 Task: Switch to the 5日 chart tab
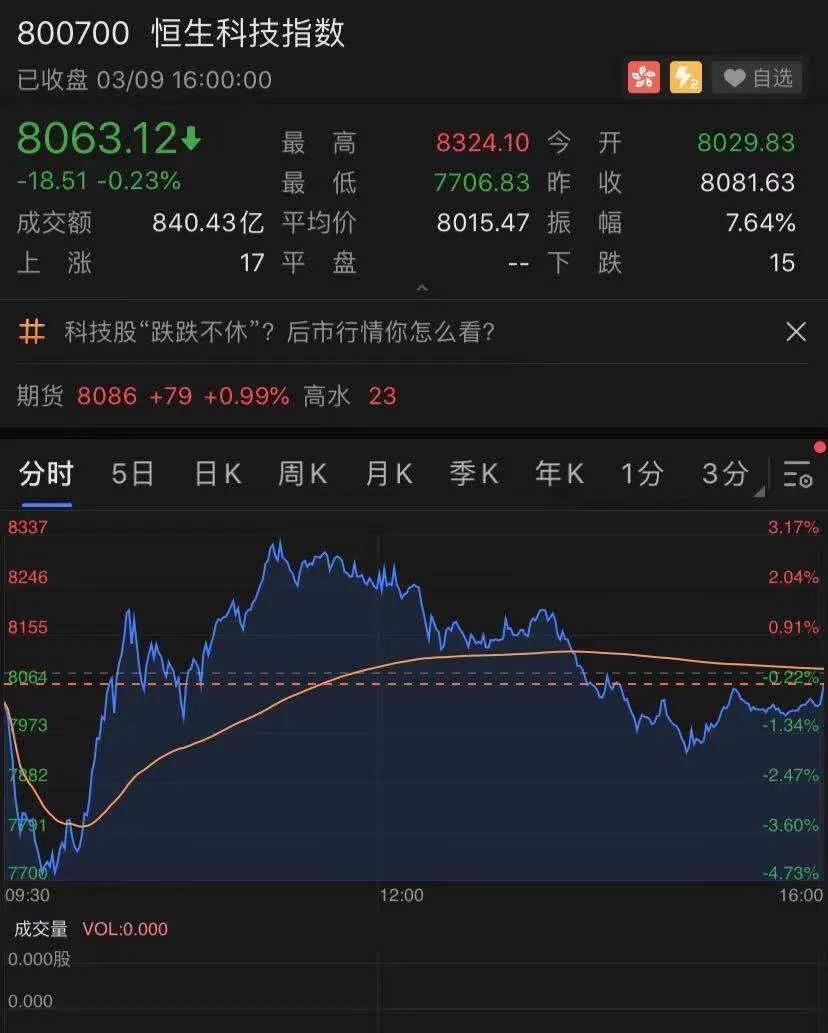pos(132,473)
